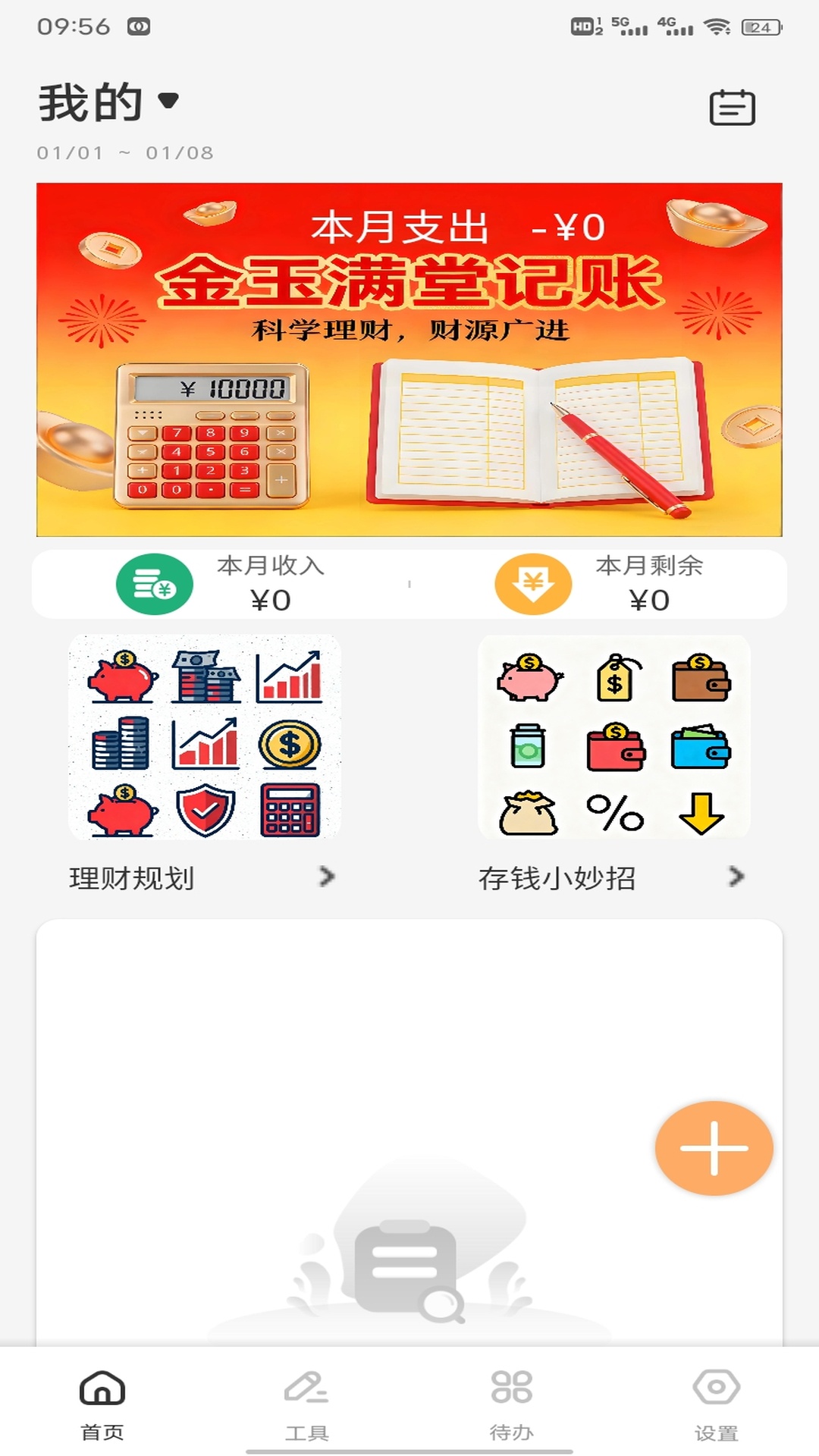Tap the 理财规划 thumbnail image grid
Viewport: 819px width, 1456px height.
pyautogui.click(x=205, y=738)
